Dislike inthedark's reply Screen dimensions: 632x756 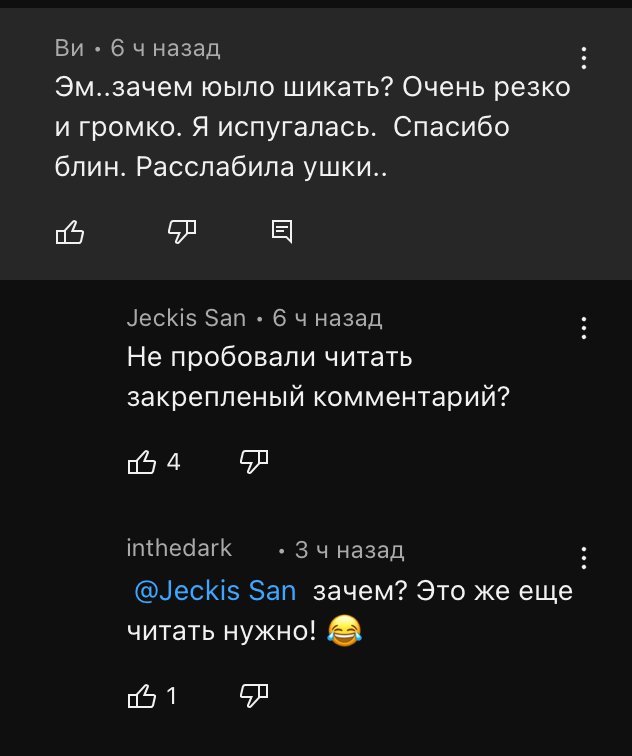[x=255, y=696]
